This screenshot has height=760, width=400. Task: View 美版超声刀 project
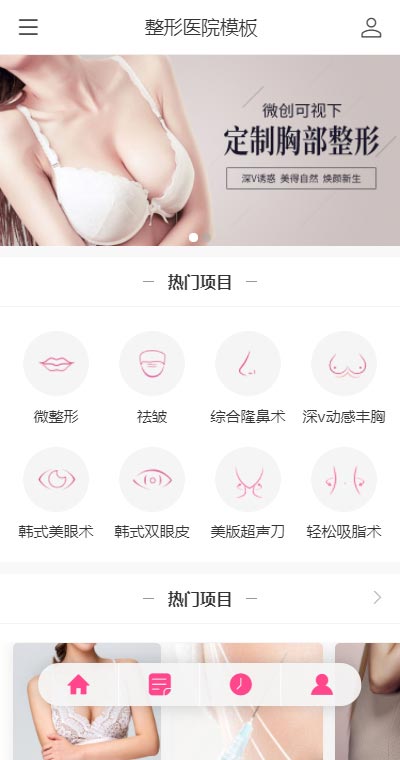[x=248, y=493]
